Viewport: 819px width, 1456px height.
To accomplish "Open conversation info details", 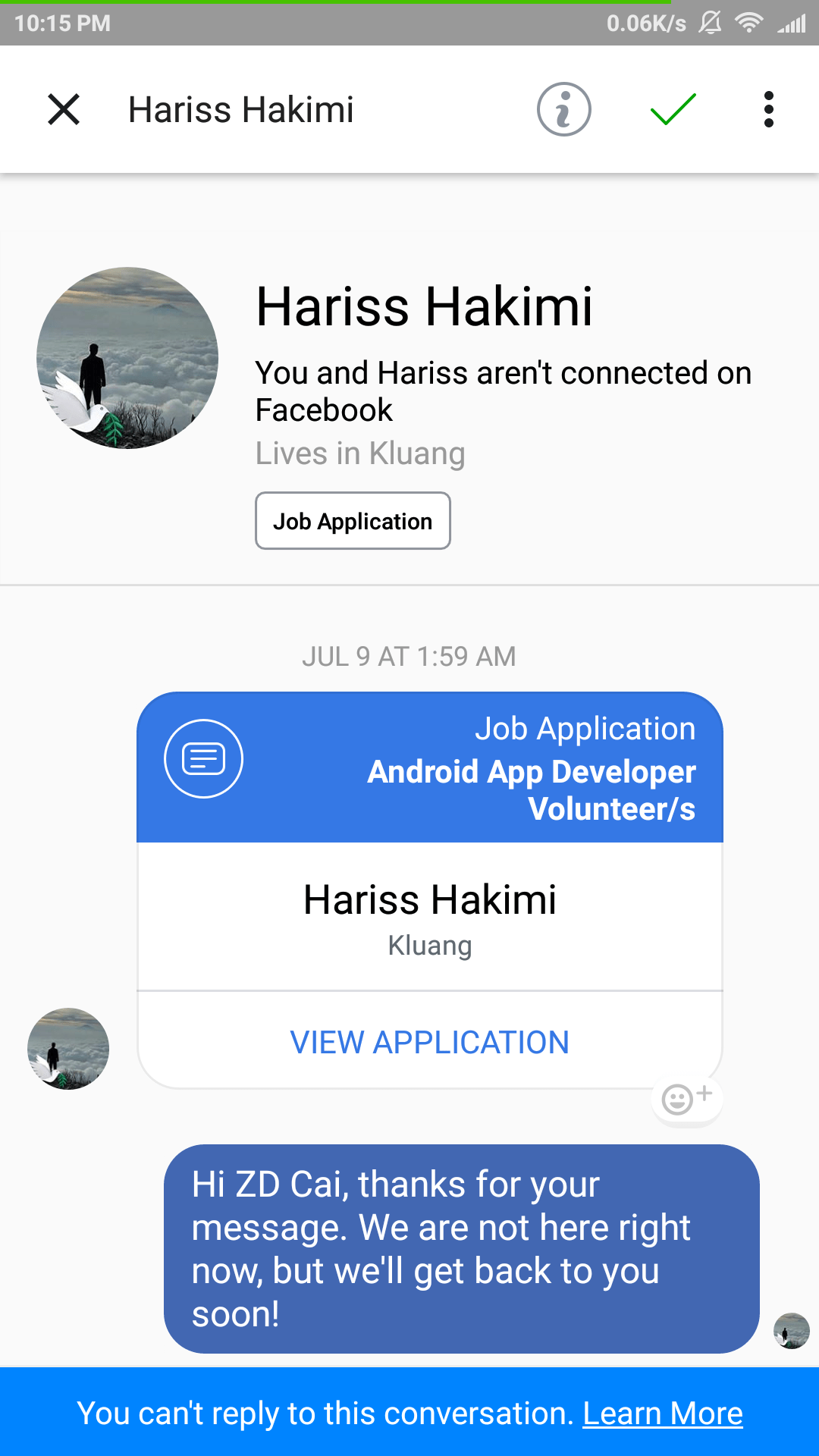I will (x=563, y=109).
